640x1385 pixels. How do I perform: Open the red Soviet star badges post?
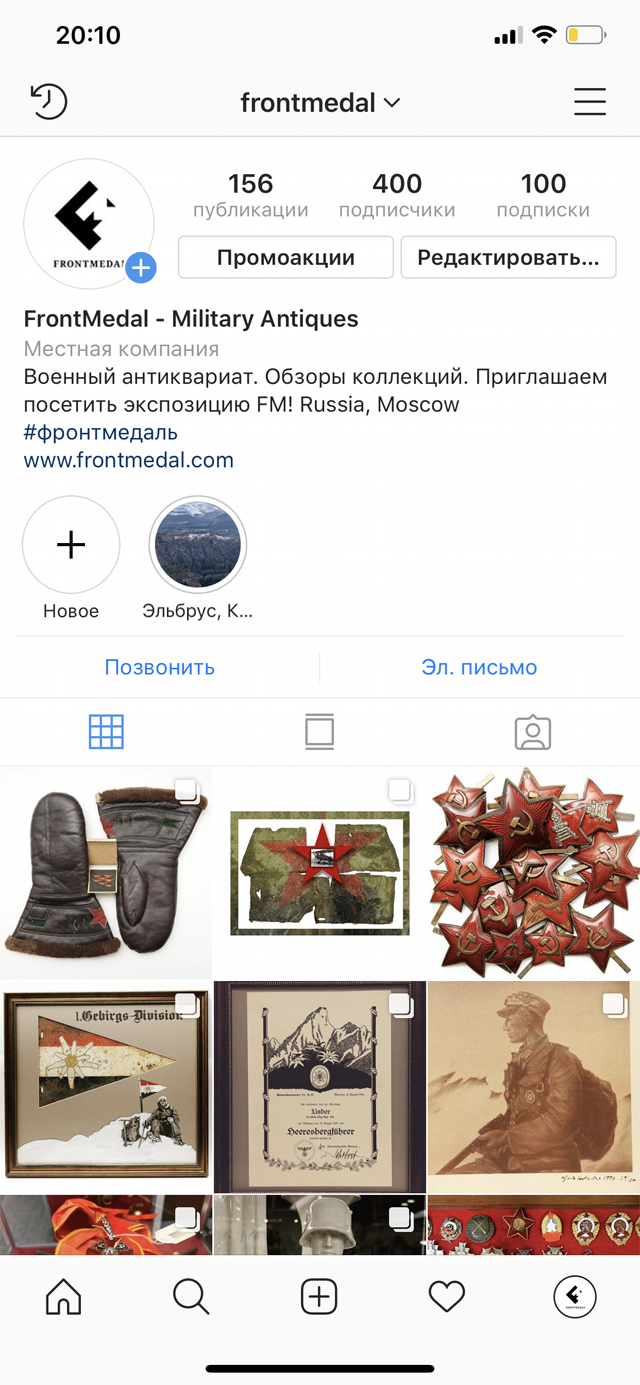tap(534, 872)
